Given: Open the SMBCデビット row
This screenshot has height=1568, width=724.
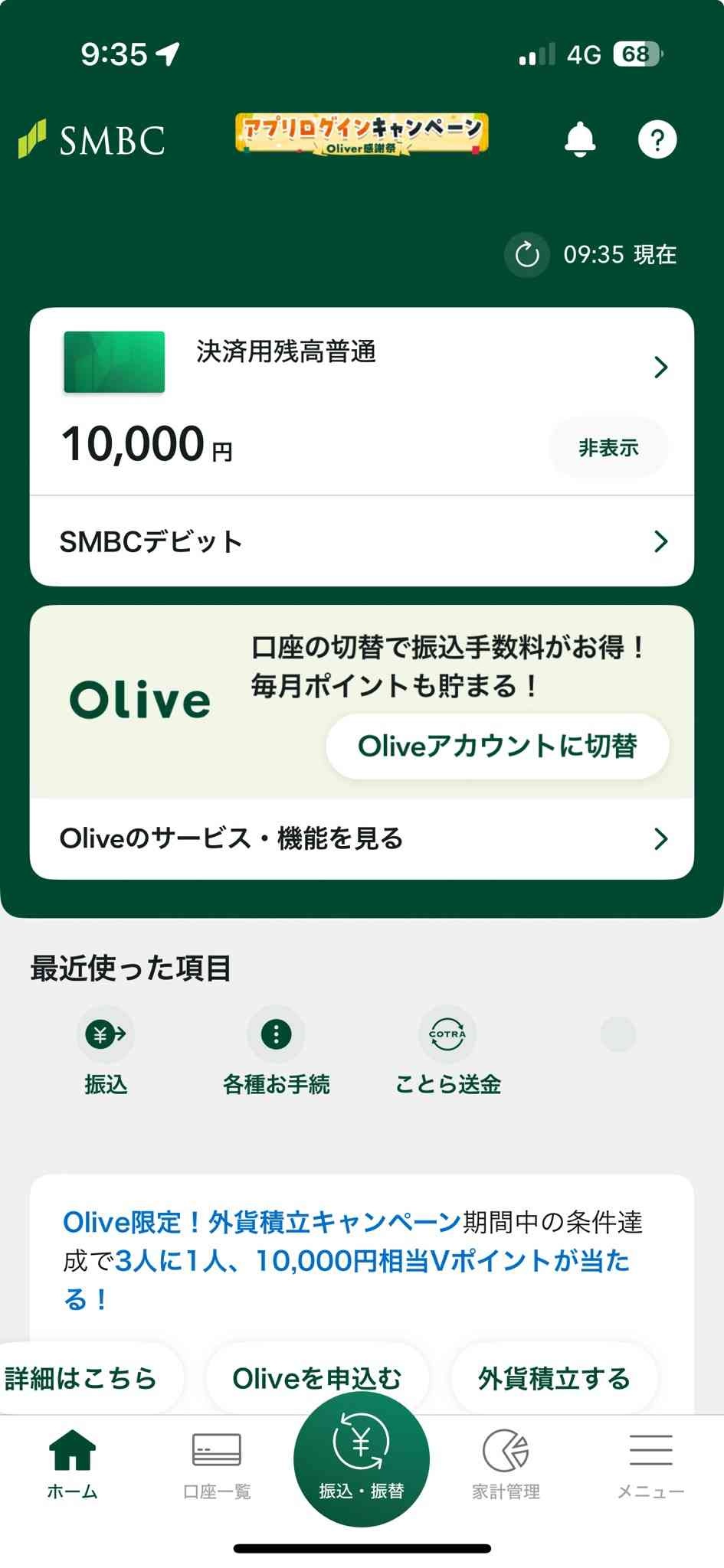Looking at the screenshot, I should [362, 542].
